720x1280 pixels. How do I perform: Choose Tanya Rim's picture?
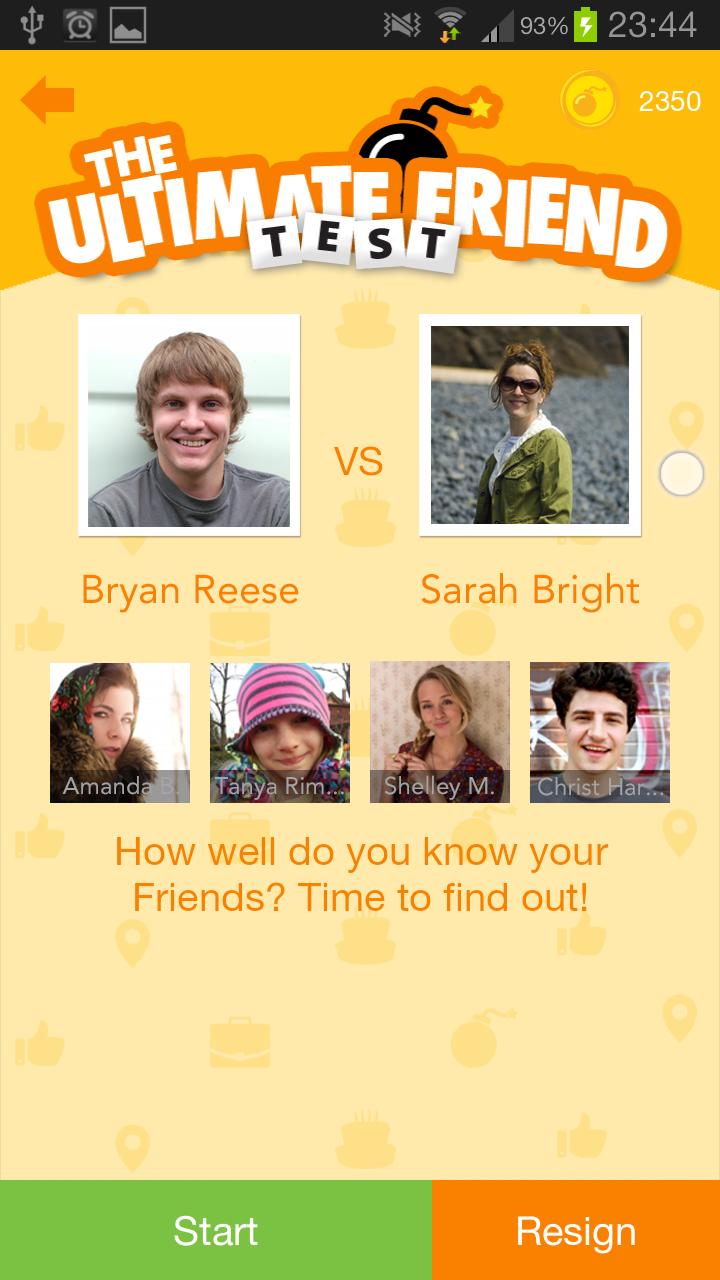coord(280,732)
